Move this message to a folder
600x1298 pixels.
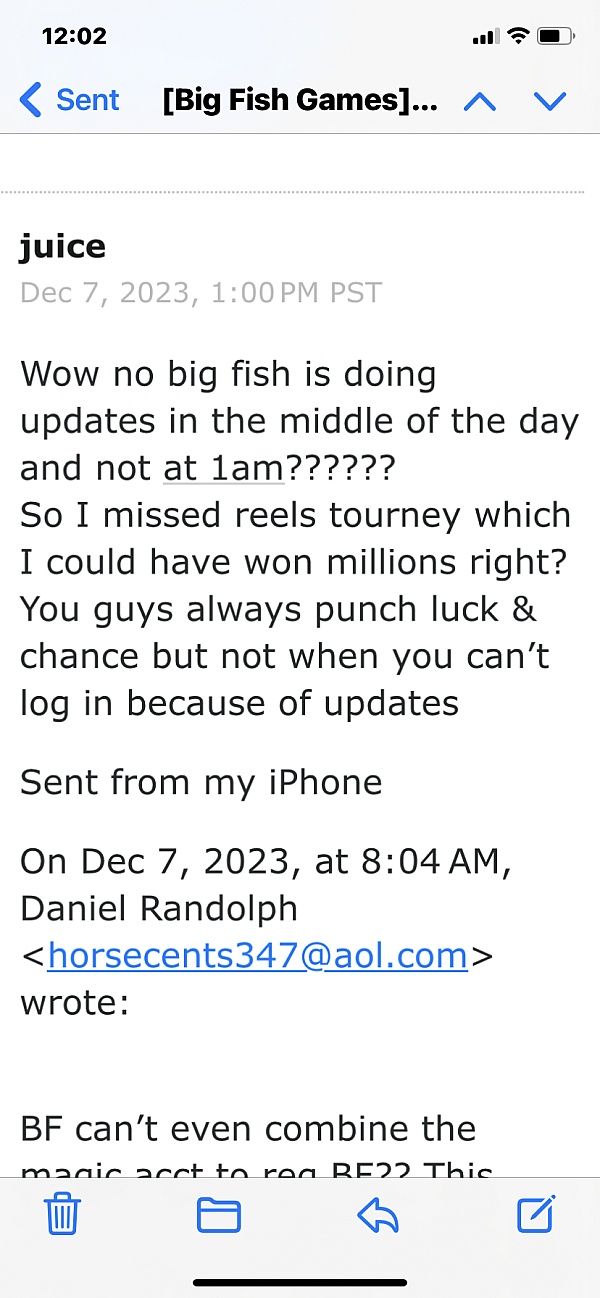tap(219, 1215)
